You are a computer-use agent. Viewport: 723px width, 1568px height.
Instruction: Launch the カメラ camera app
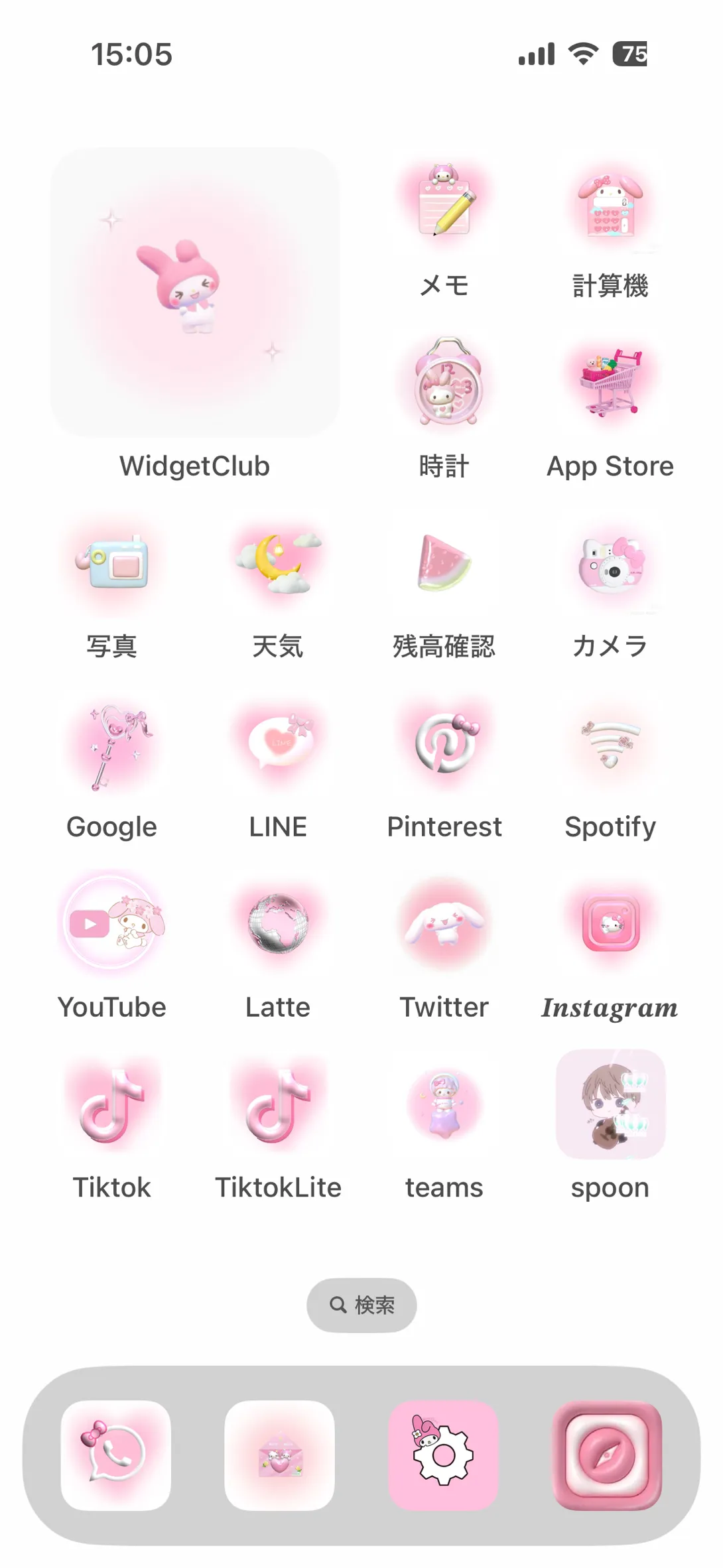click(x=610, y=563)
